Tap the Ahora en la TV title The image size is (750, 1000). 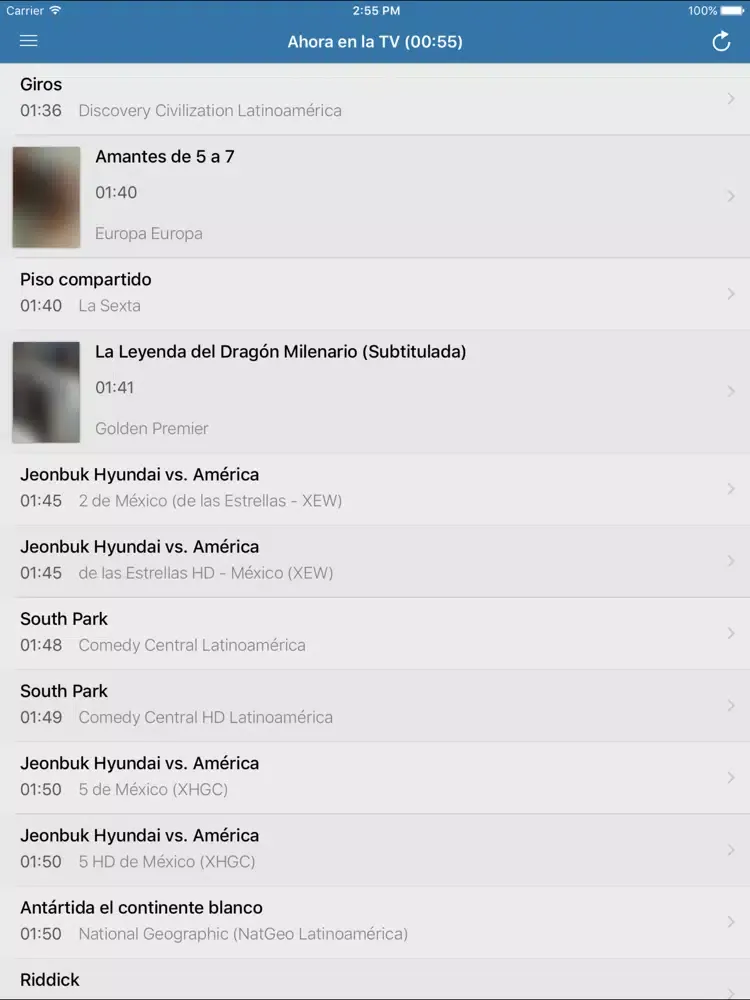(375, 41)
